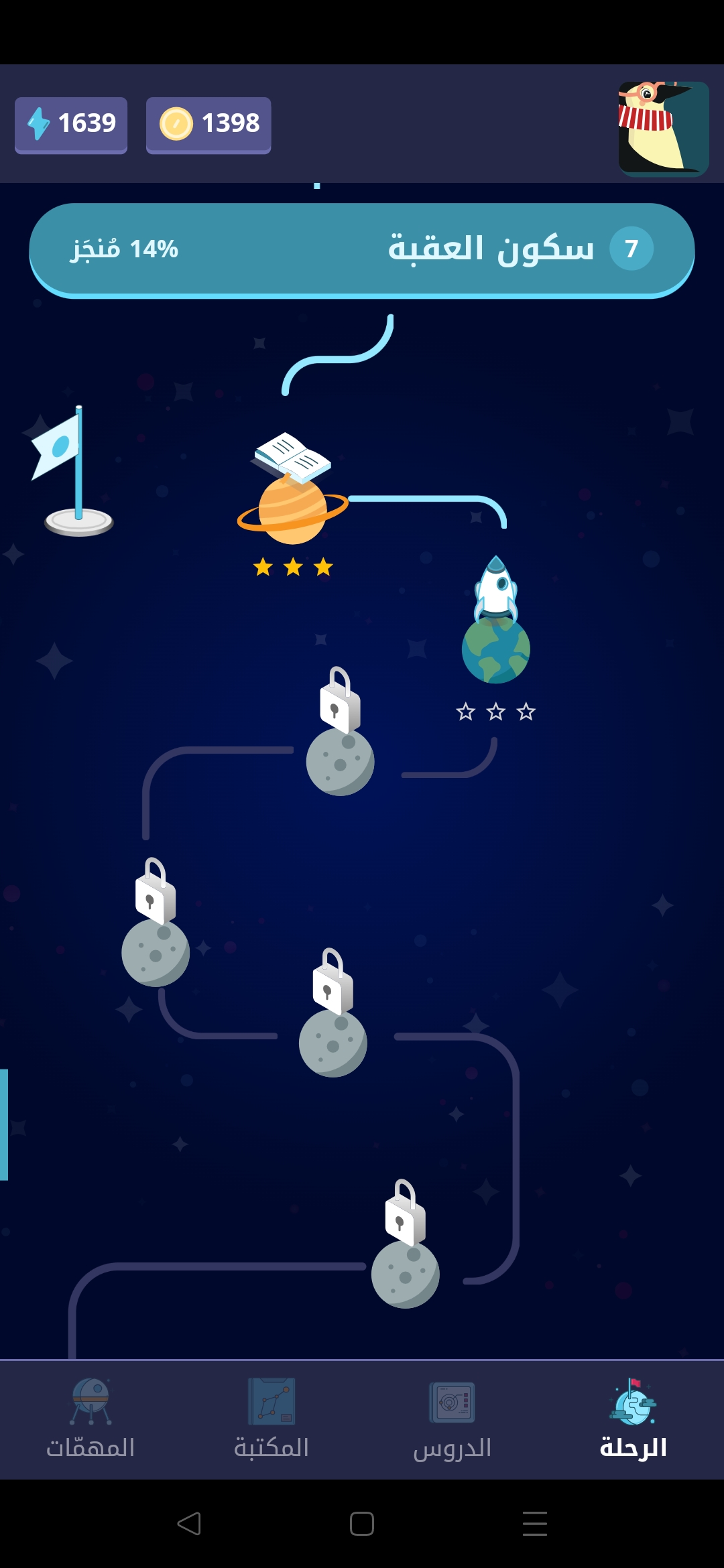Switch to the الرحلة tab
The width and height of the screenshot is (724, 1568).
click(x=633, y=1419)
